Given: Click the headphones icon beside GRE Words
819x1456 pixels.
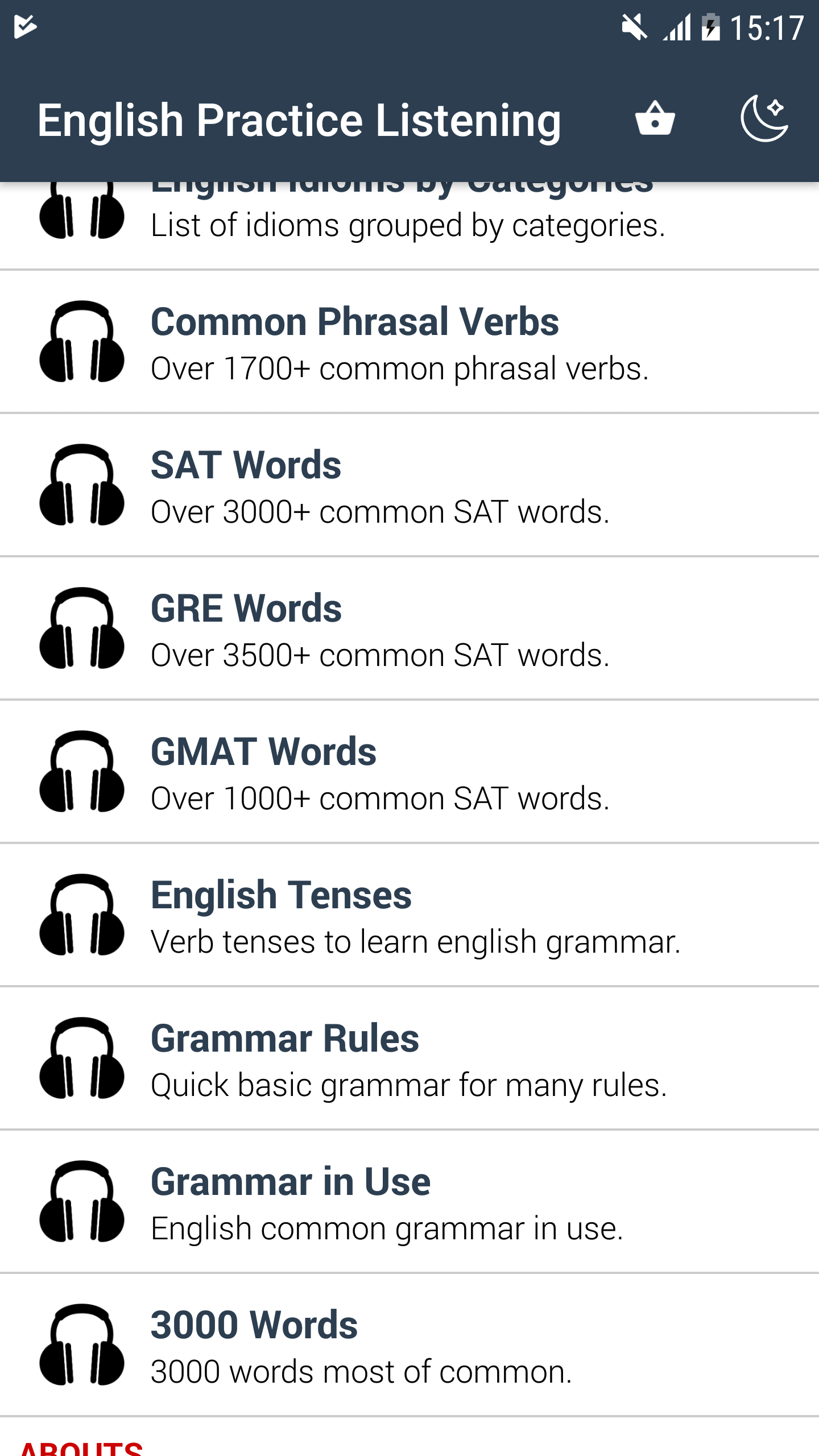Looking at the screenshot, I should tap(81, 628).
